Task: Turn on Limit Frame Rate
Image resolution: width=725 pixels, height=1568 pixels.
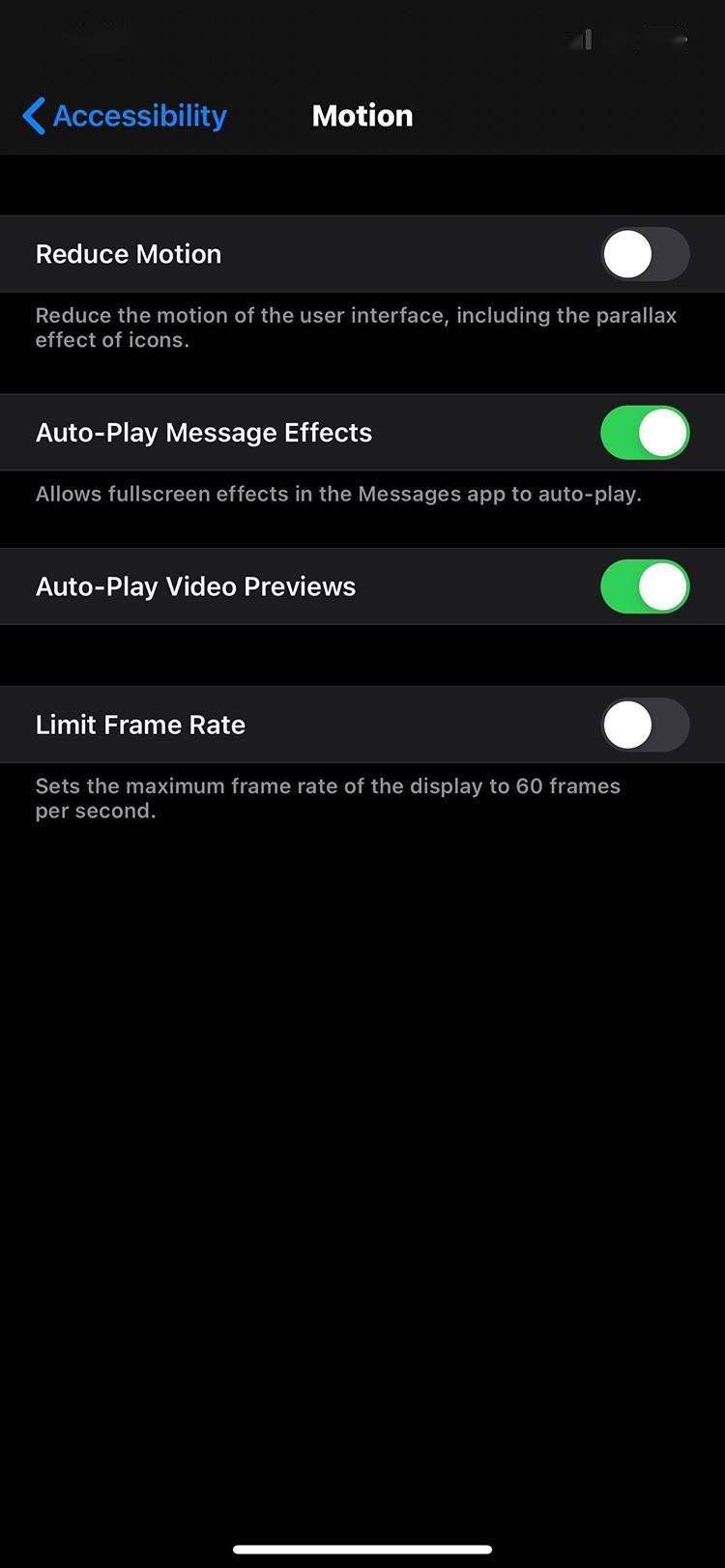Action: (645, 726)
